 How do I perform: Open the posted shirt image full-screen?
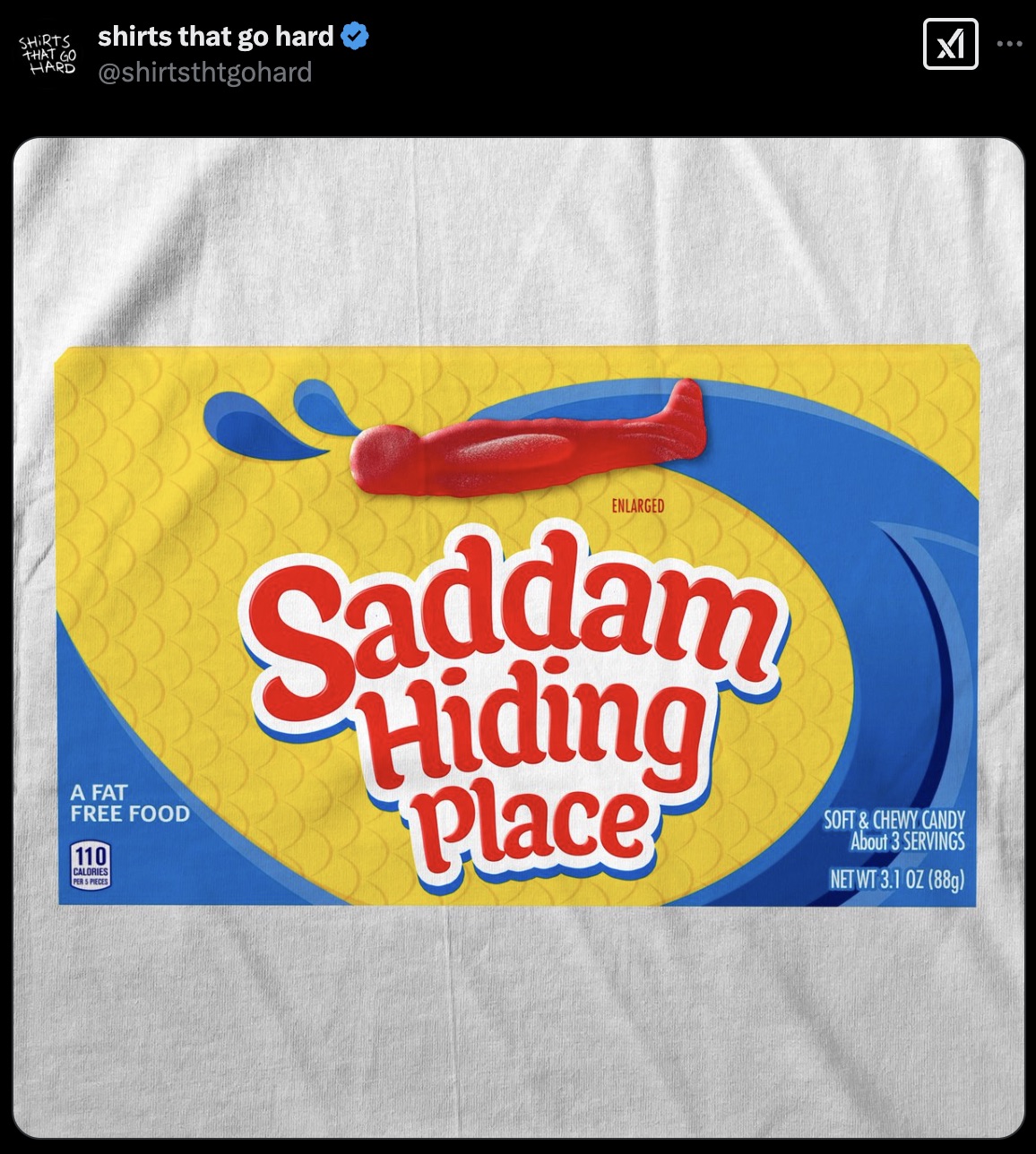point(518,636)
